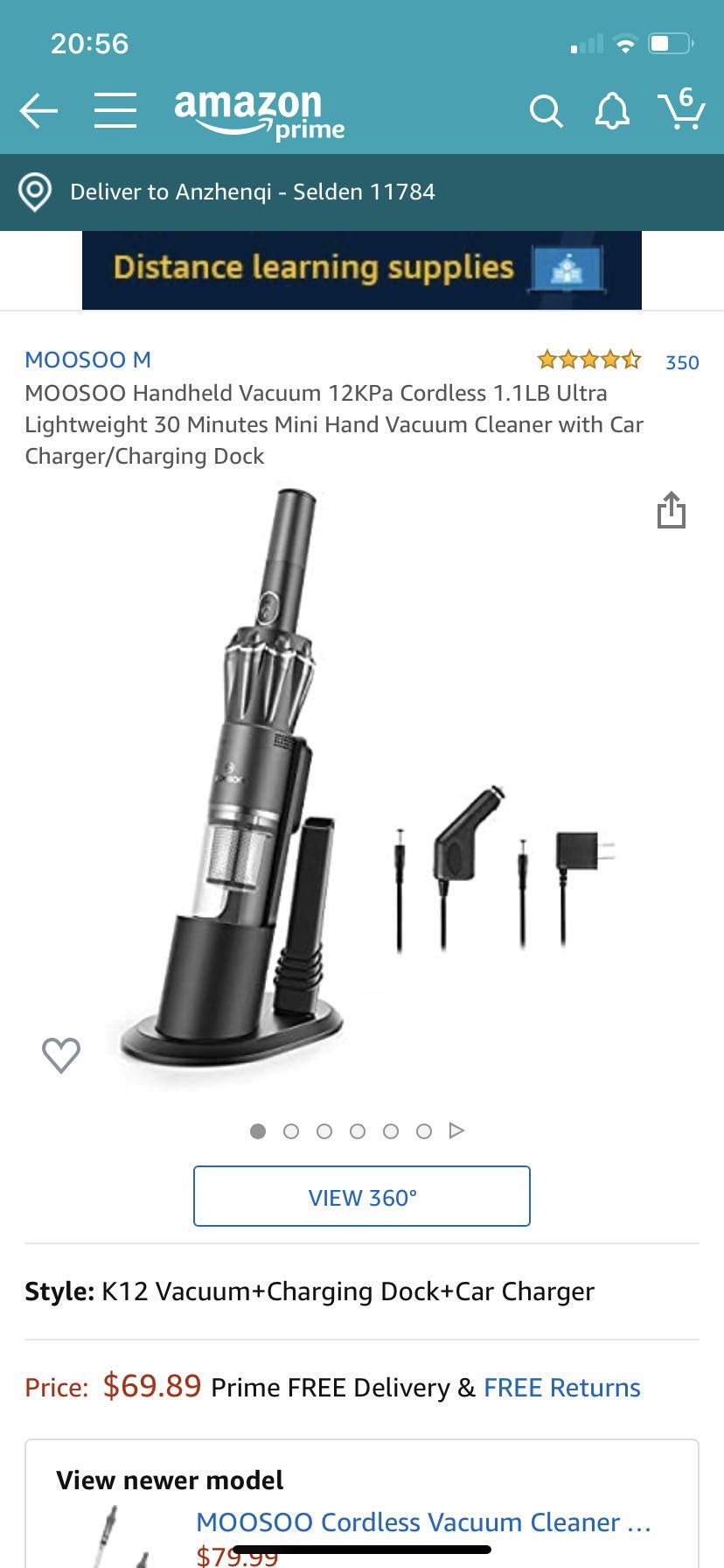Open the shopping cart

coord(681,109)
